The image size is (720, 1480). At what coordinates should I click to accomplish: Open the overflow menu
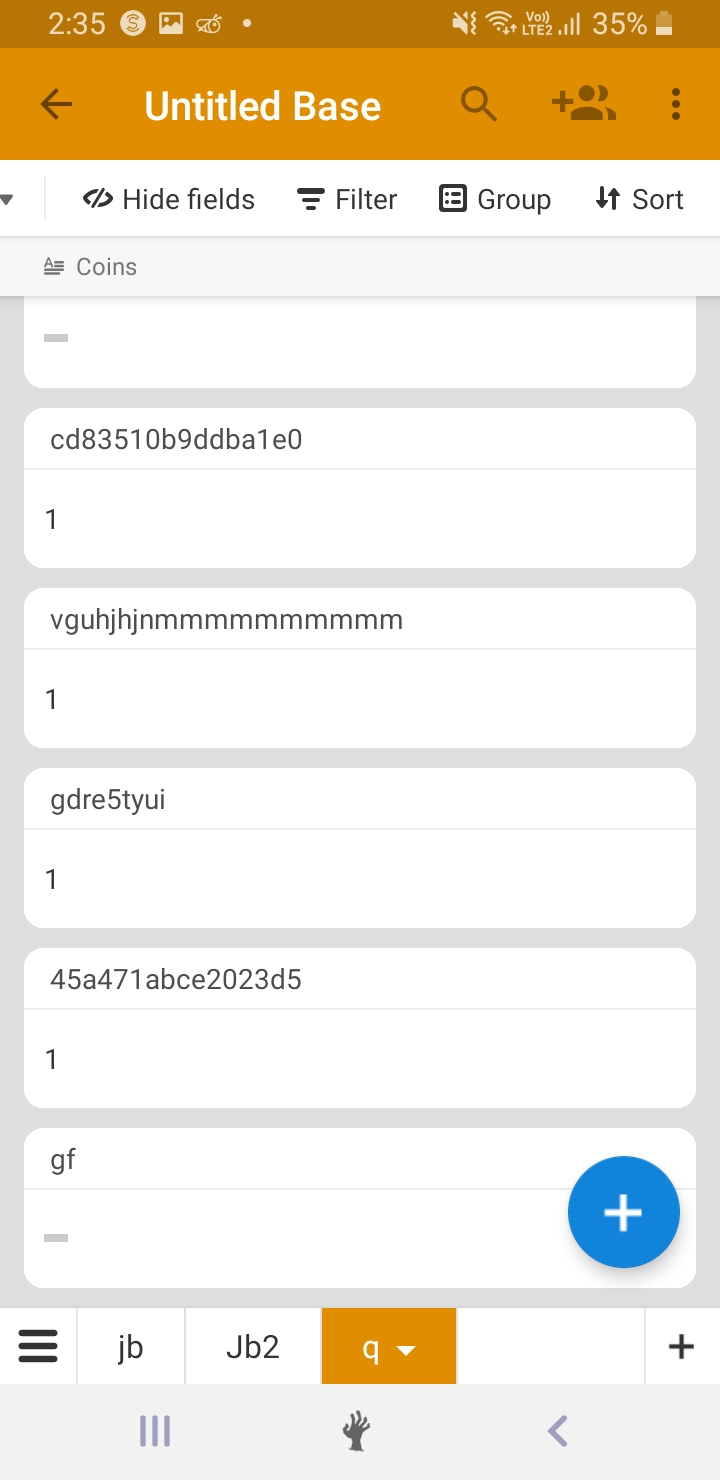click(x=676, y=104)
